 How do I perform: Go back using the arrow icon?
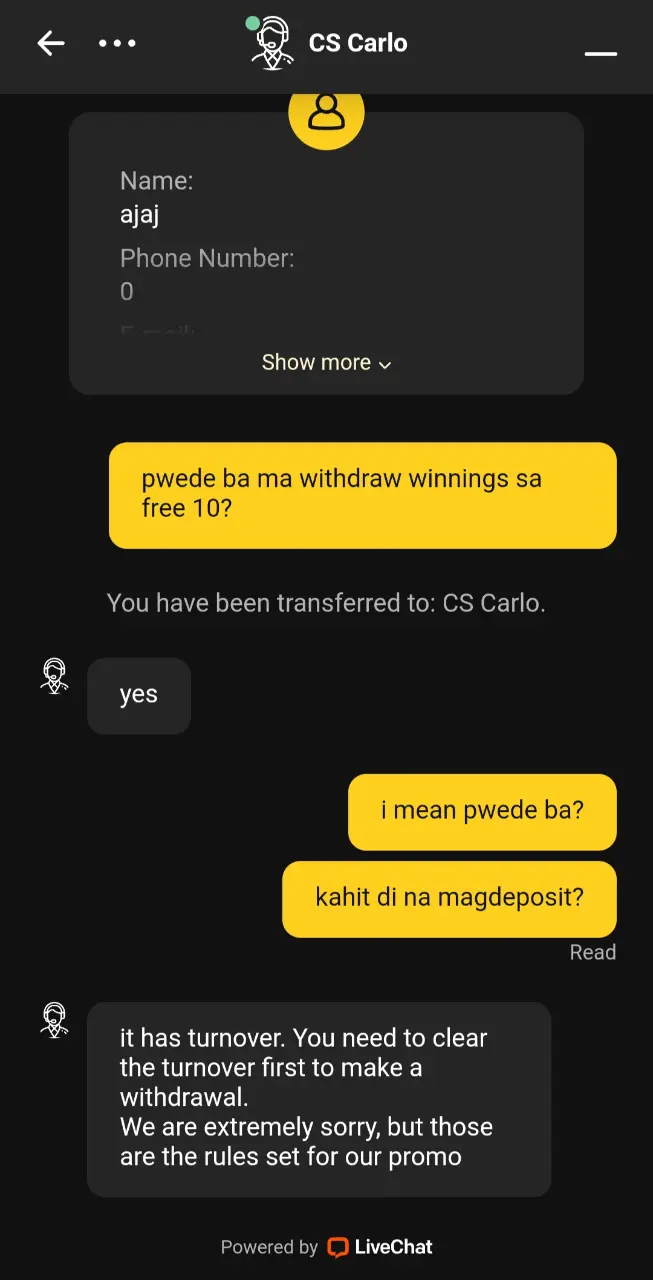pyautogui.click(x=51, y=43)
